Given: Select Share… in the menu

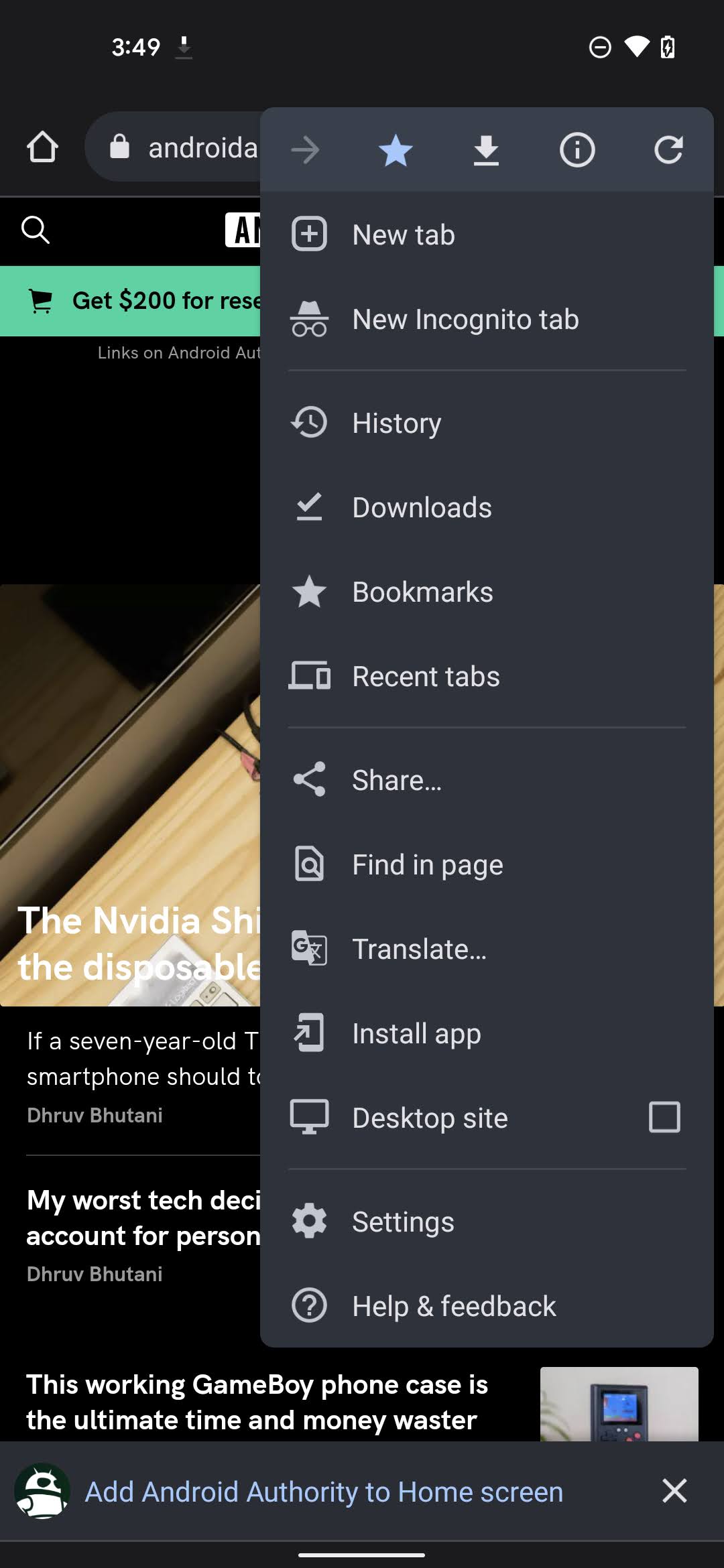Looking at the screenshot, I should (396, 781).
